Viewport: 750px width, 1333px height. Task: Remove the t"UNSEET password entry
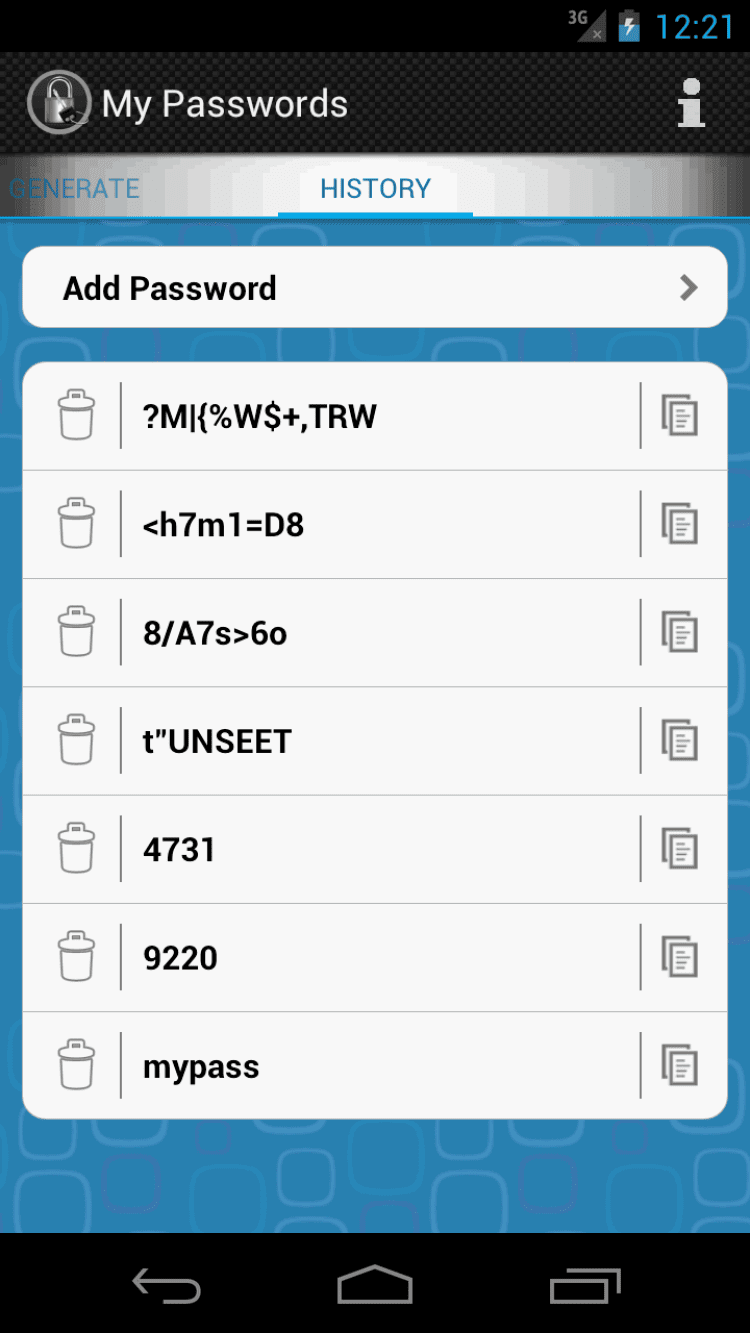pos(76,741)
